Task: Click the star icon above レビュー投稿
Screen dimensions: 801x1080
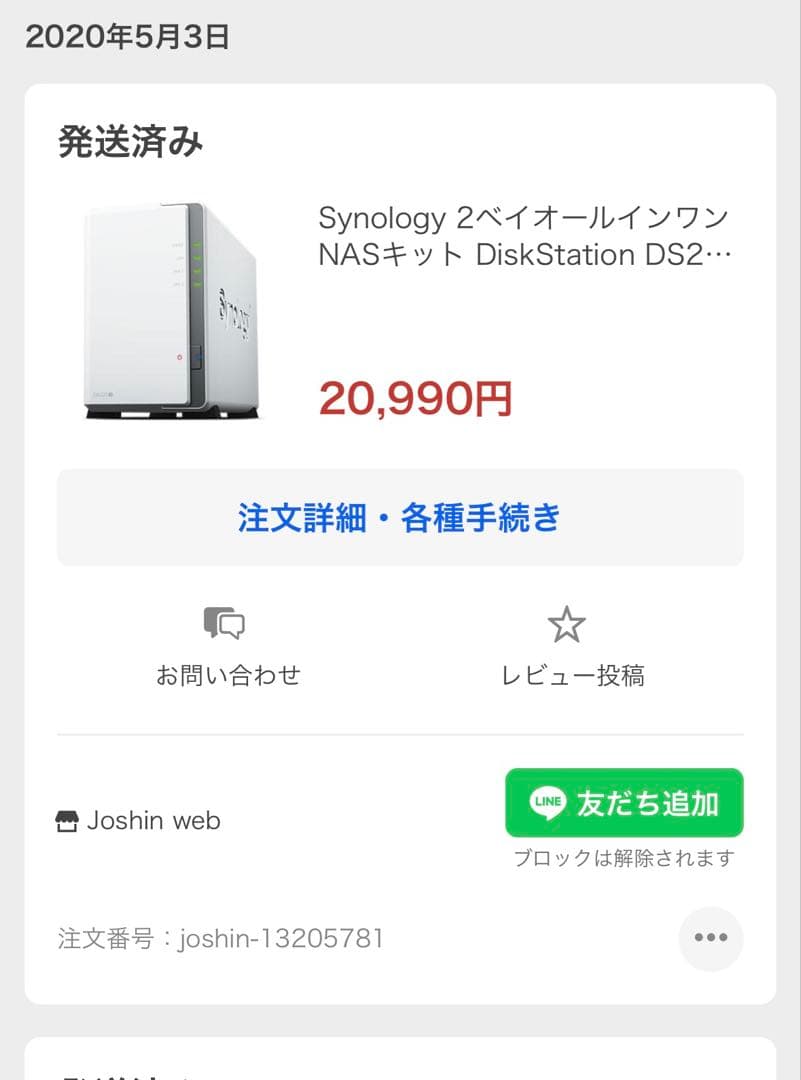Action: tap(568, 622)
